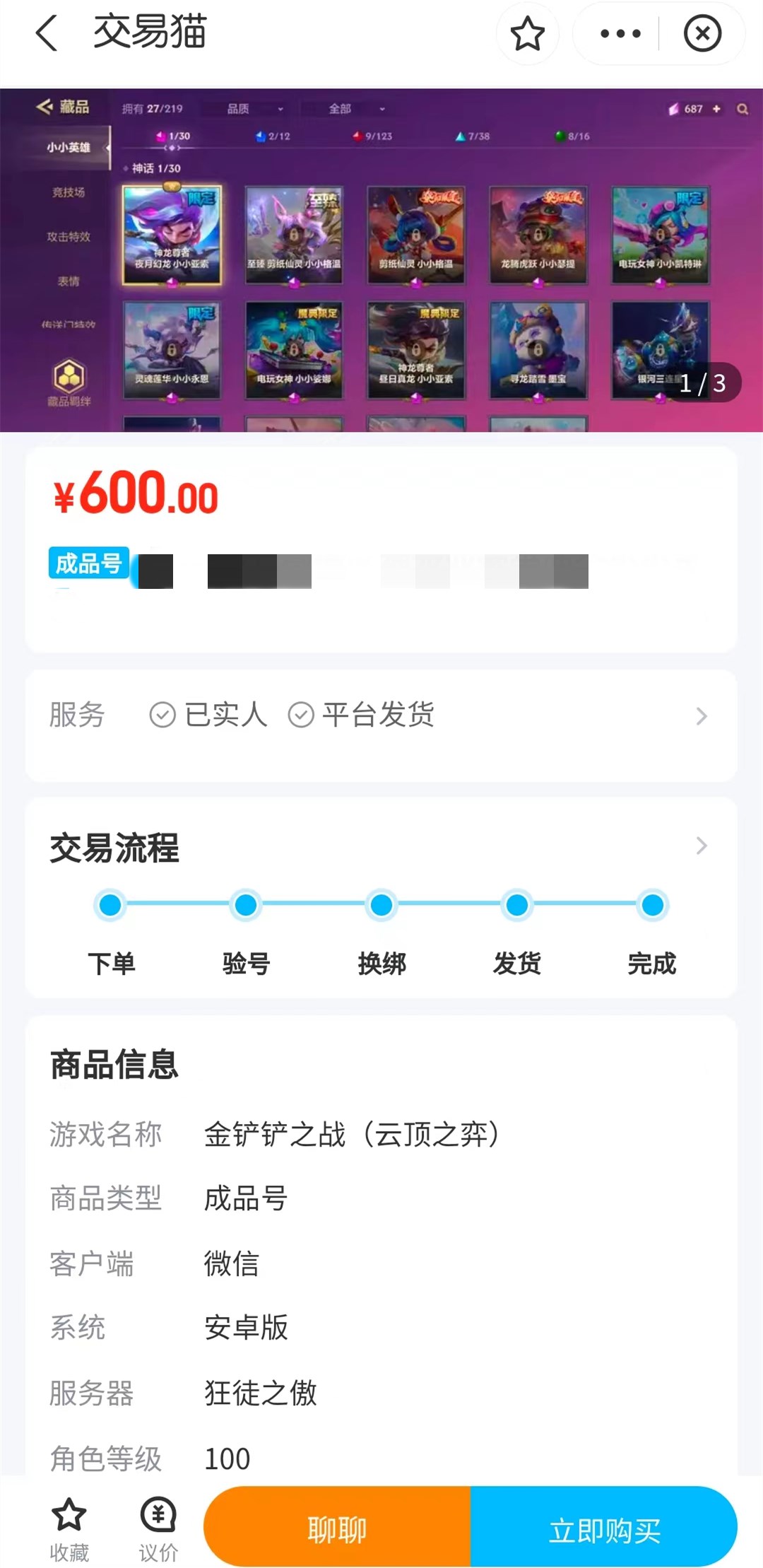Open the product screenshot gallery

click(381, 260)
